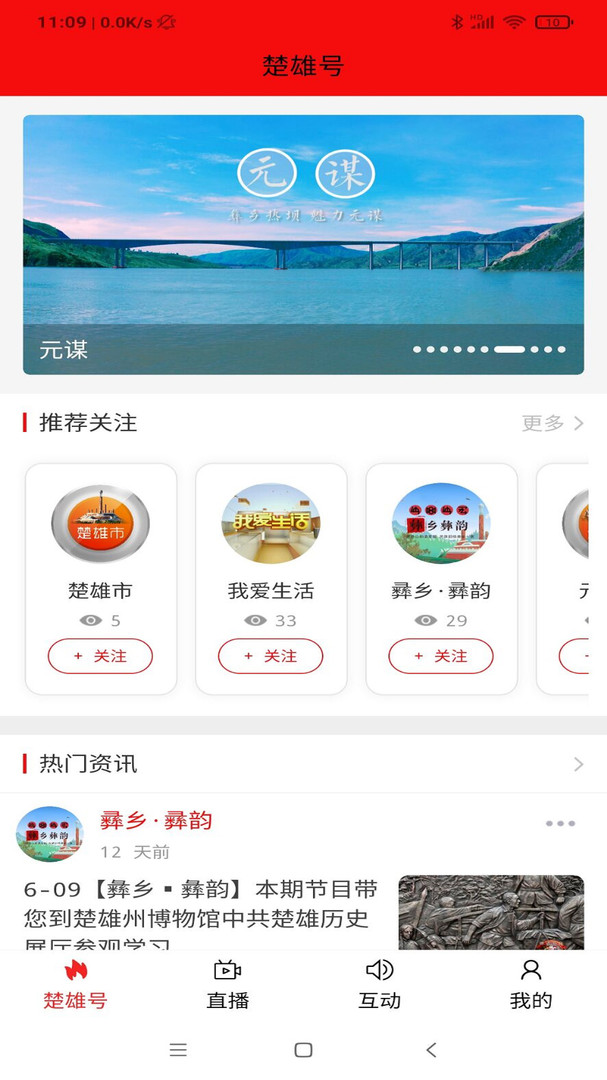Expand the 热门资讯 section chevron
The image size is (607, 1080).
tap(578, 764)
